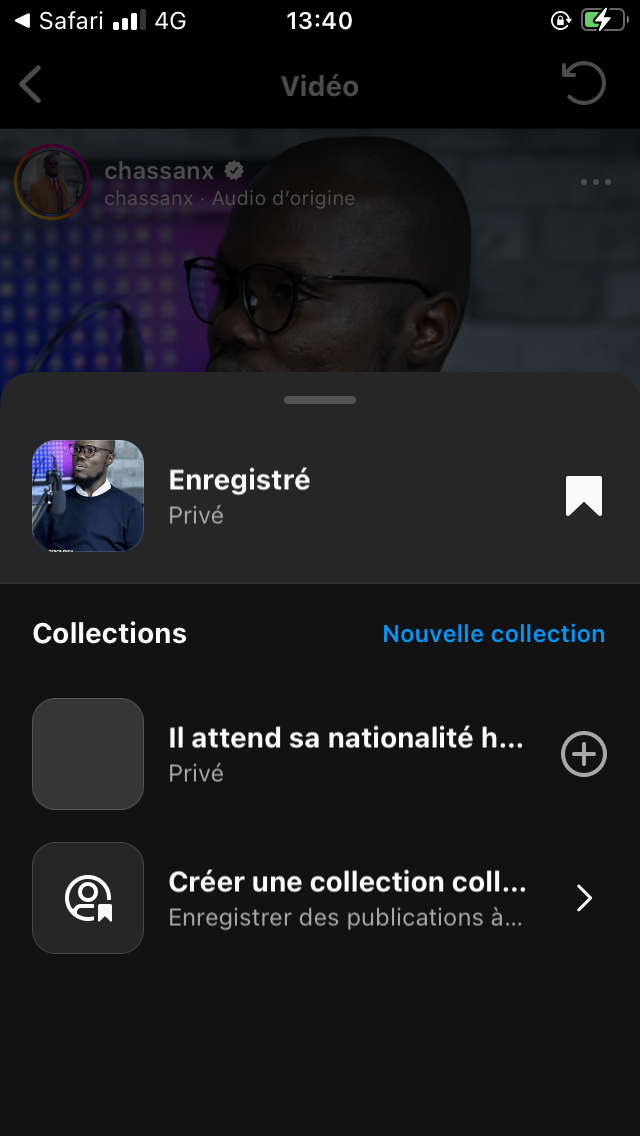Tap the refresh arrow in header
Image resolution: width=640 pixels, height=1136 pixels.
click(x=584, y=84)
